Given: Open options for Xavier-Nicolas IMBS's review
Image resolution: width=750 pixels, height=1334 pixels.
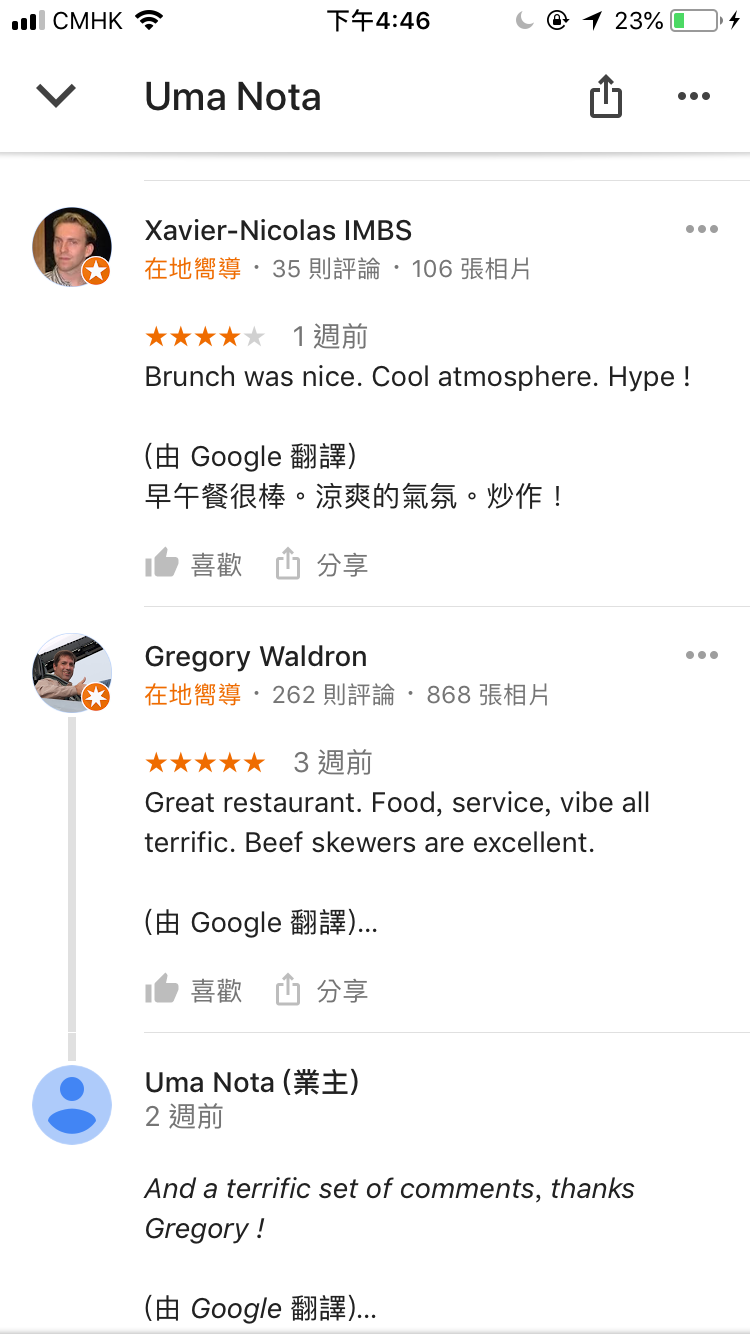Looking at the screenshot, I should point(701,230).
